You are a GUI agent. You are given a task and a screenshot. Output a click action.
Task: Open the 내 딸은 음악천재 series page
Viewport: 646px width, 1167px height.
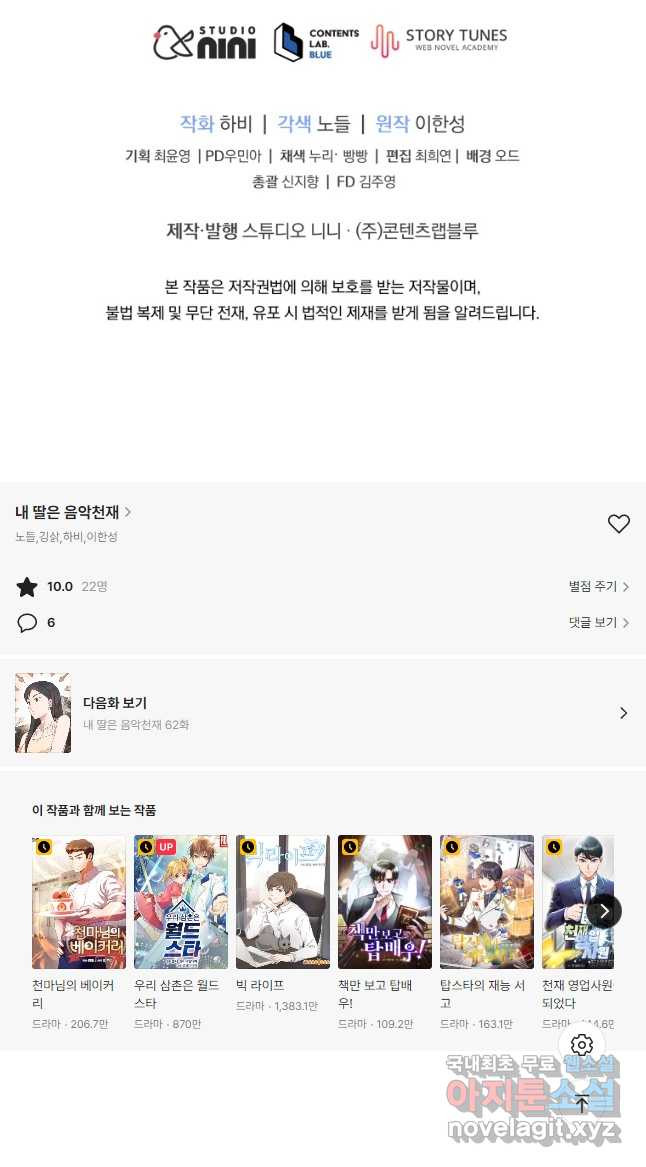(x=72, y=512)
